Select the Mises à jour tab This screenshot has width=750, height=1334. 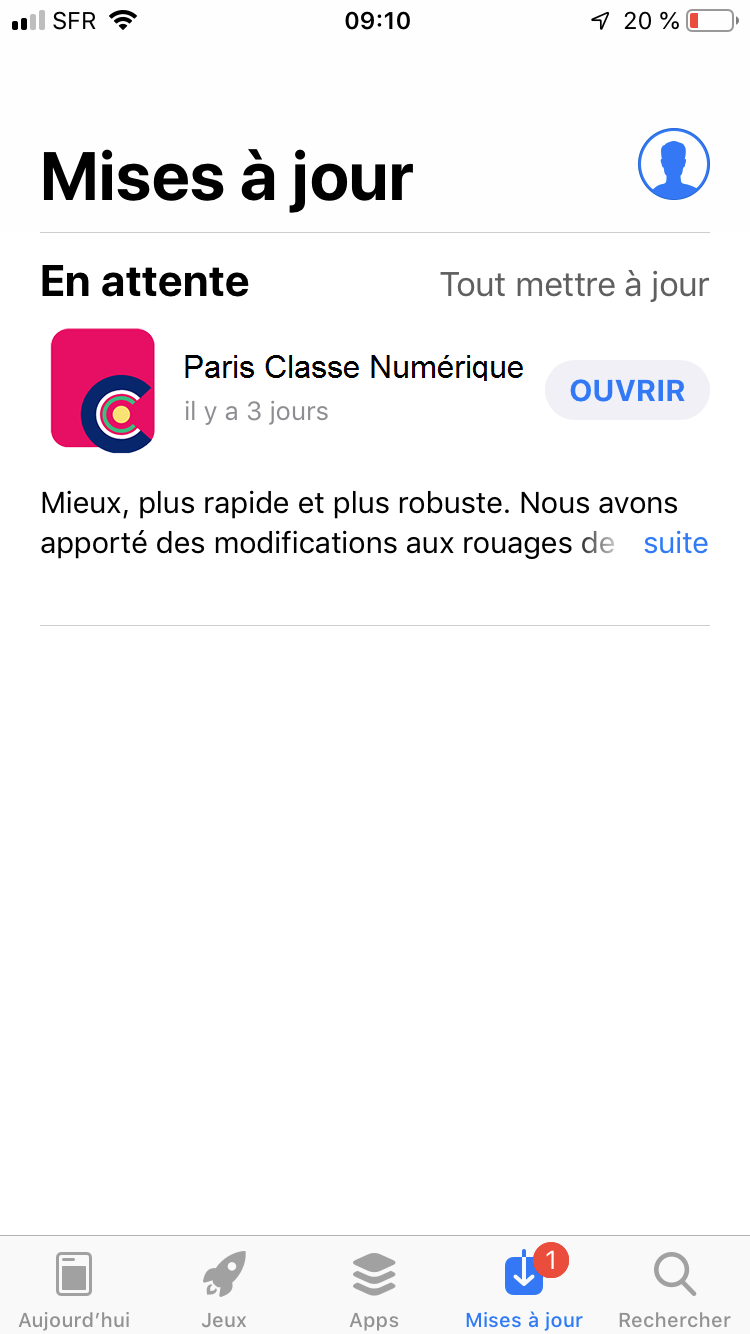tap(524, 1290)
